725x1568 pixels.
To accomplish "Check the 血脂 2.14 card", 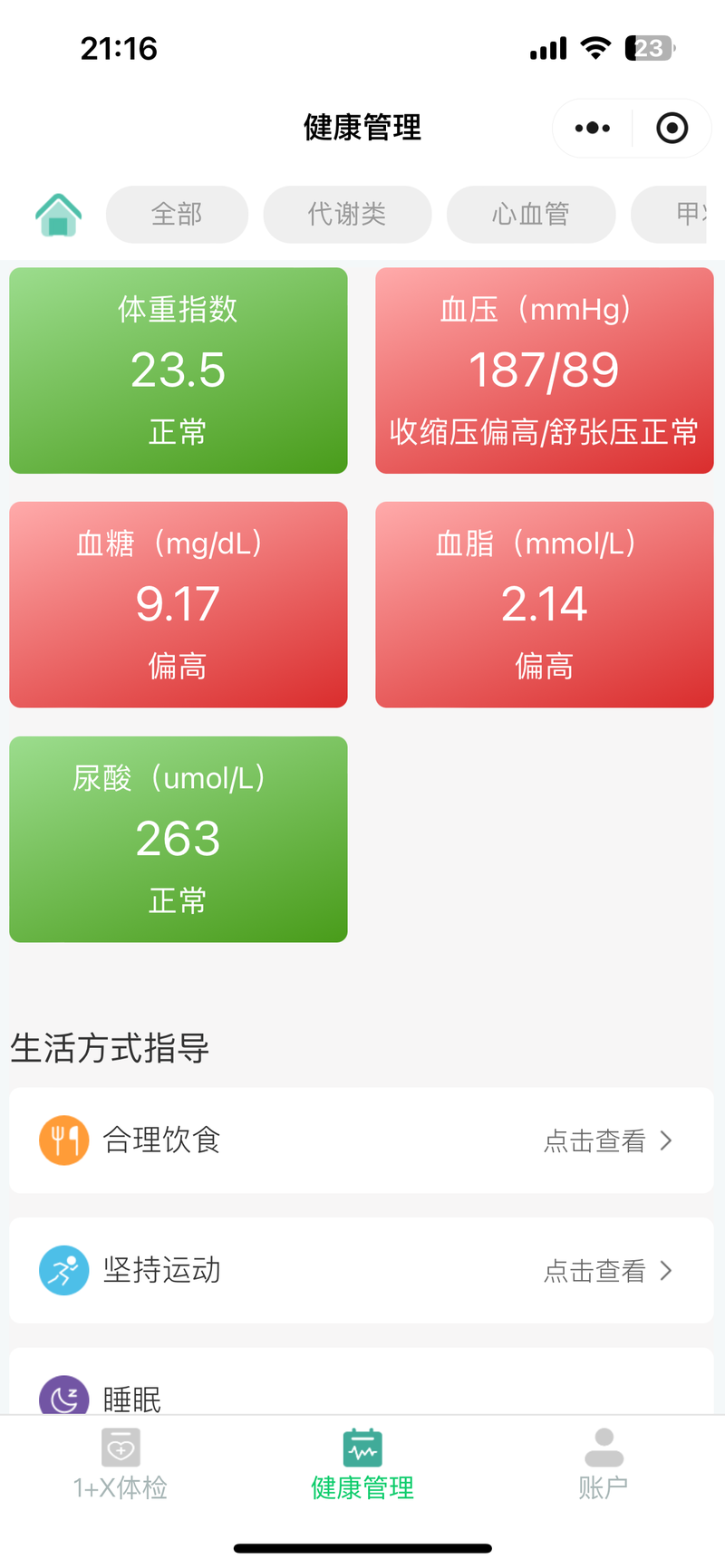I will click(x=545, y=605).
